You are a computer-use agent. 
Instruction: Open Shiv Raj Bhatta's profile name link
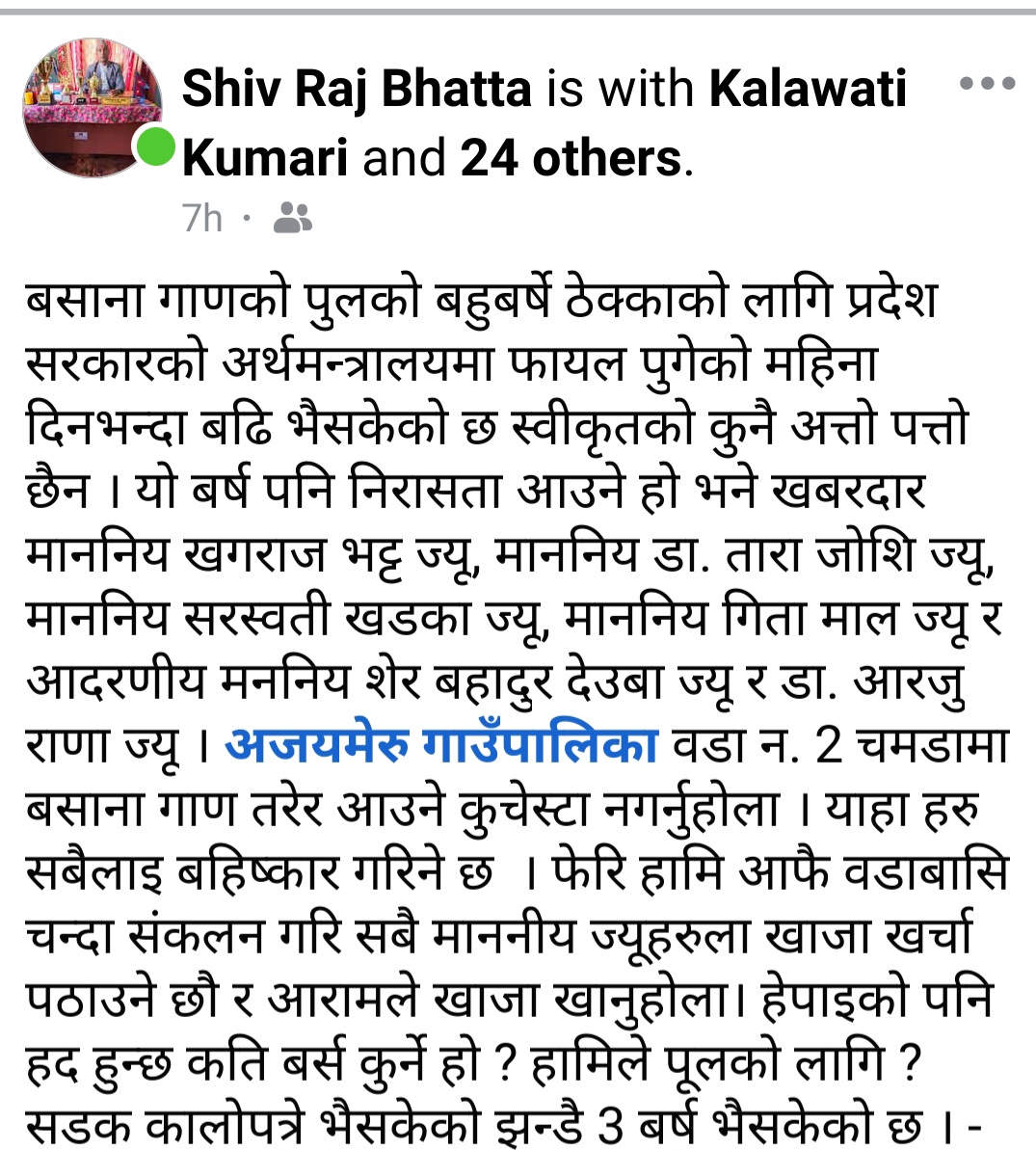pyautogui.click(x=356, y=90)
